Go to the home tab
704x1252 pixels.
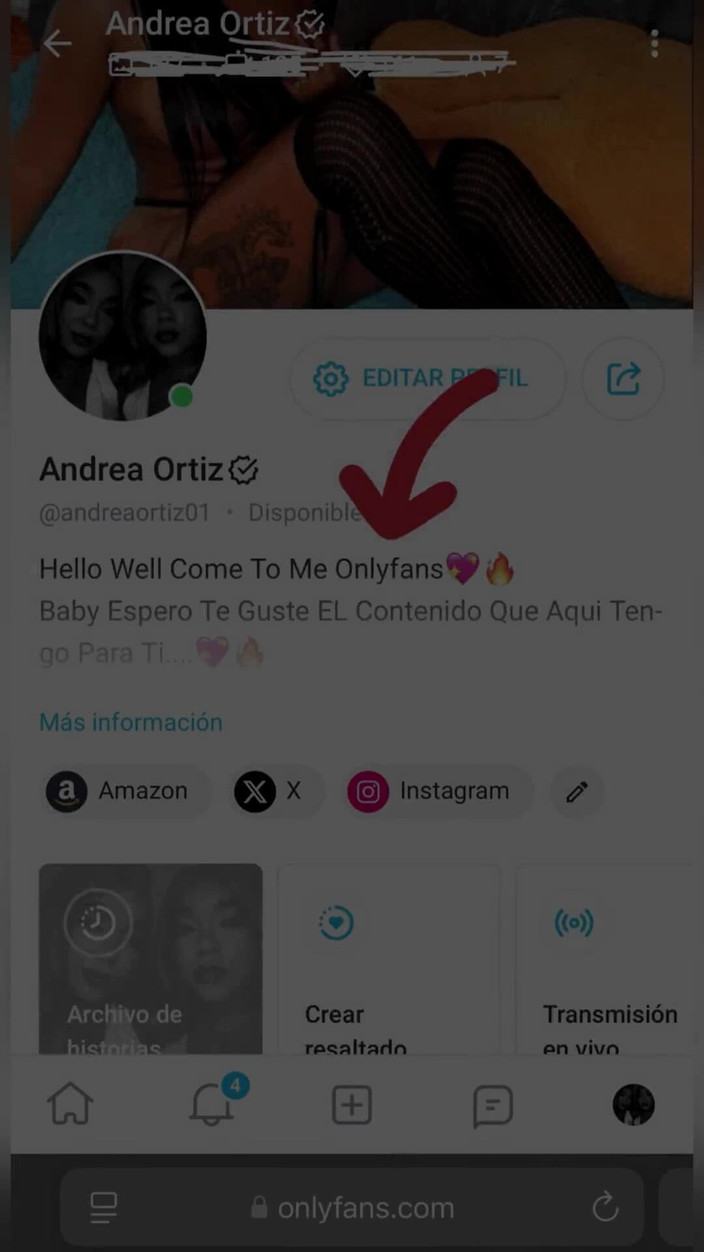click(x=70, y=1105)
